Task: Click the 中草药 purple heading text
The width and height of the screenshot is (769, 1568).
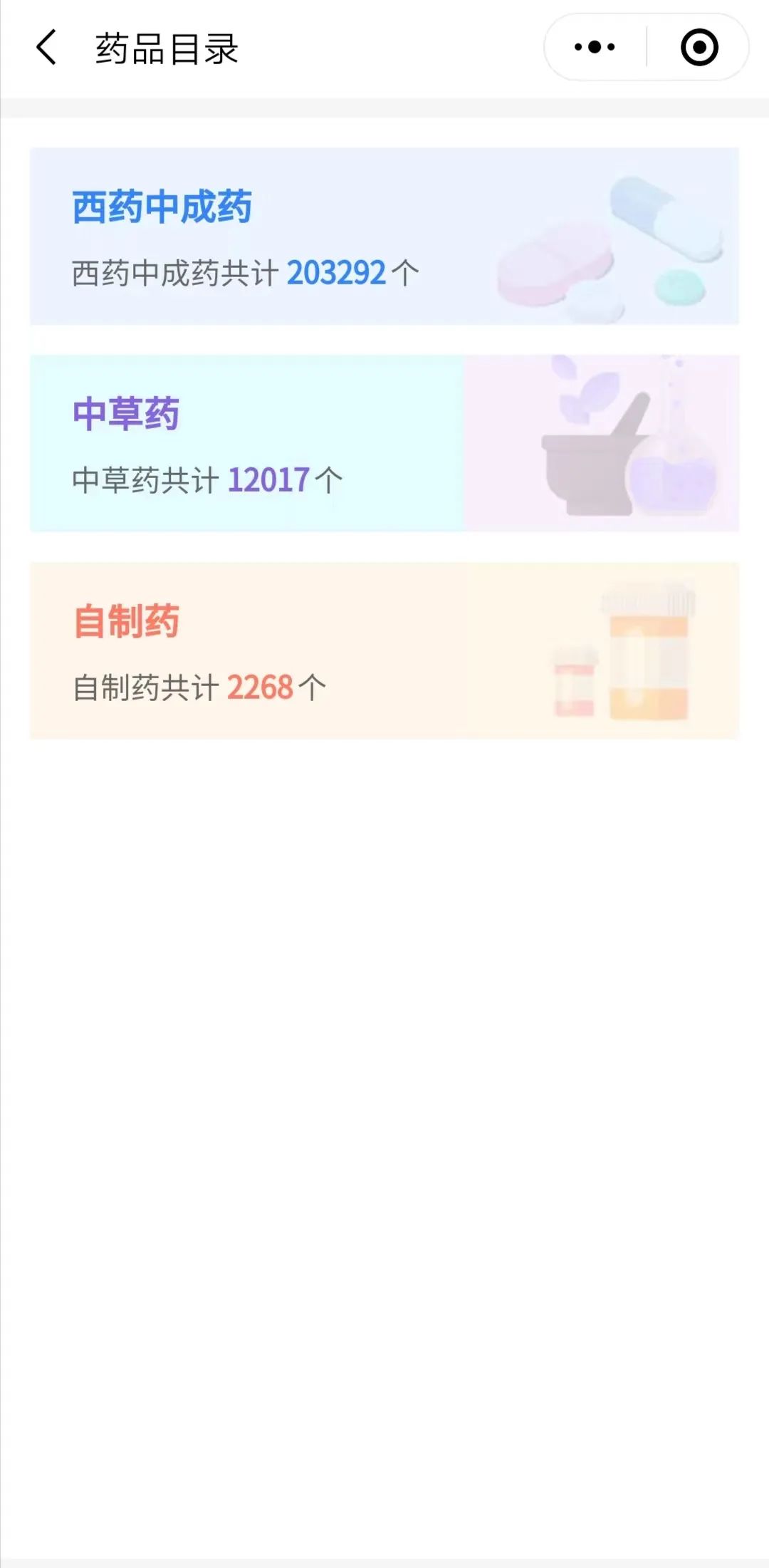Action: [x=128, y=413]
